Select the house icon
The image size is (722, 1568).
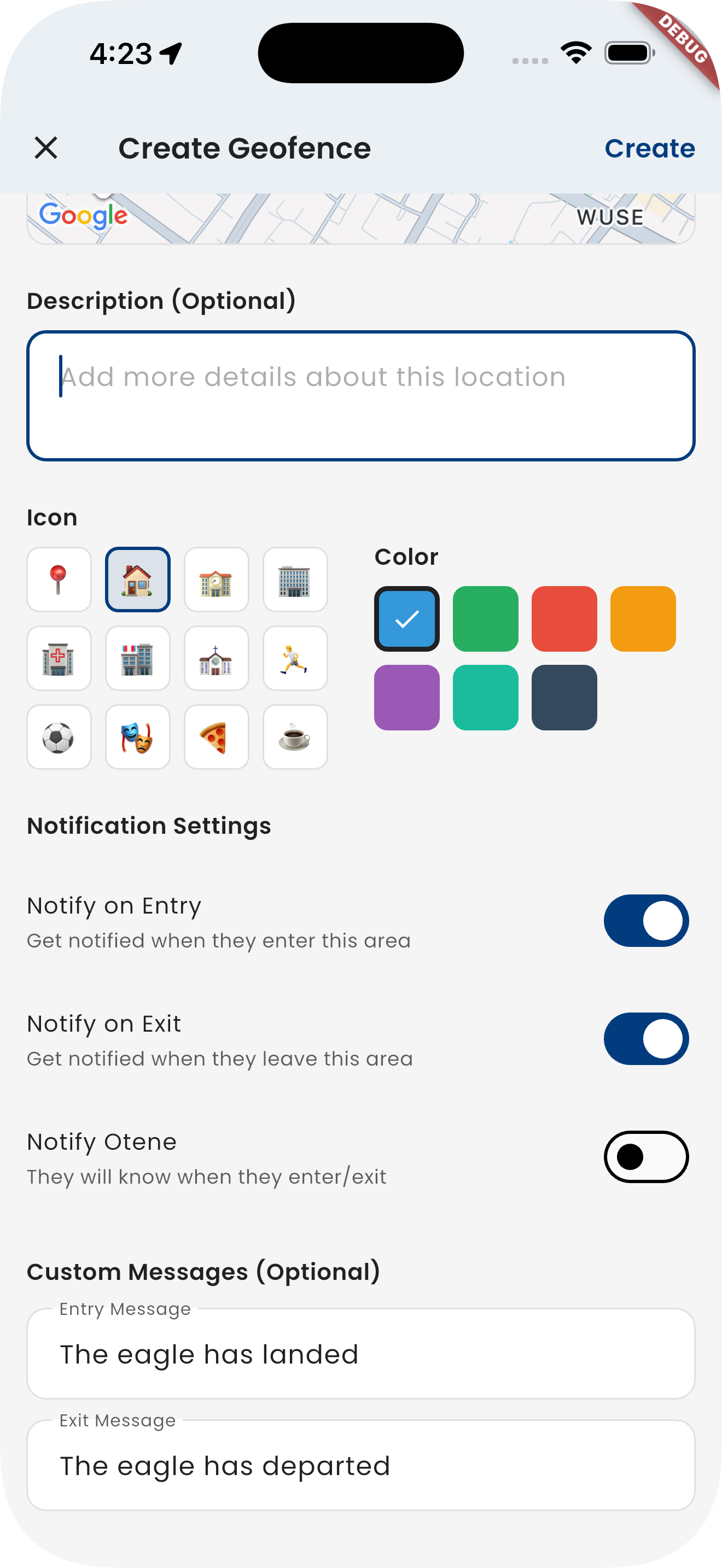coord(138,579)
